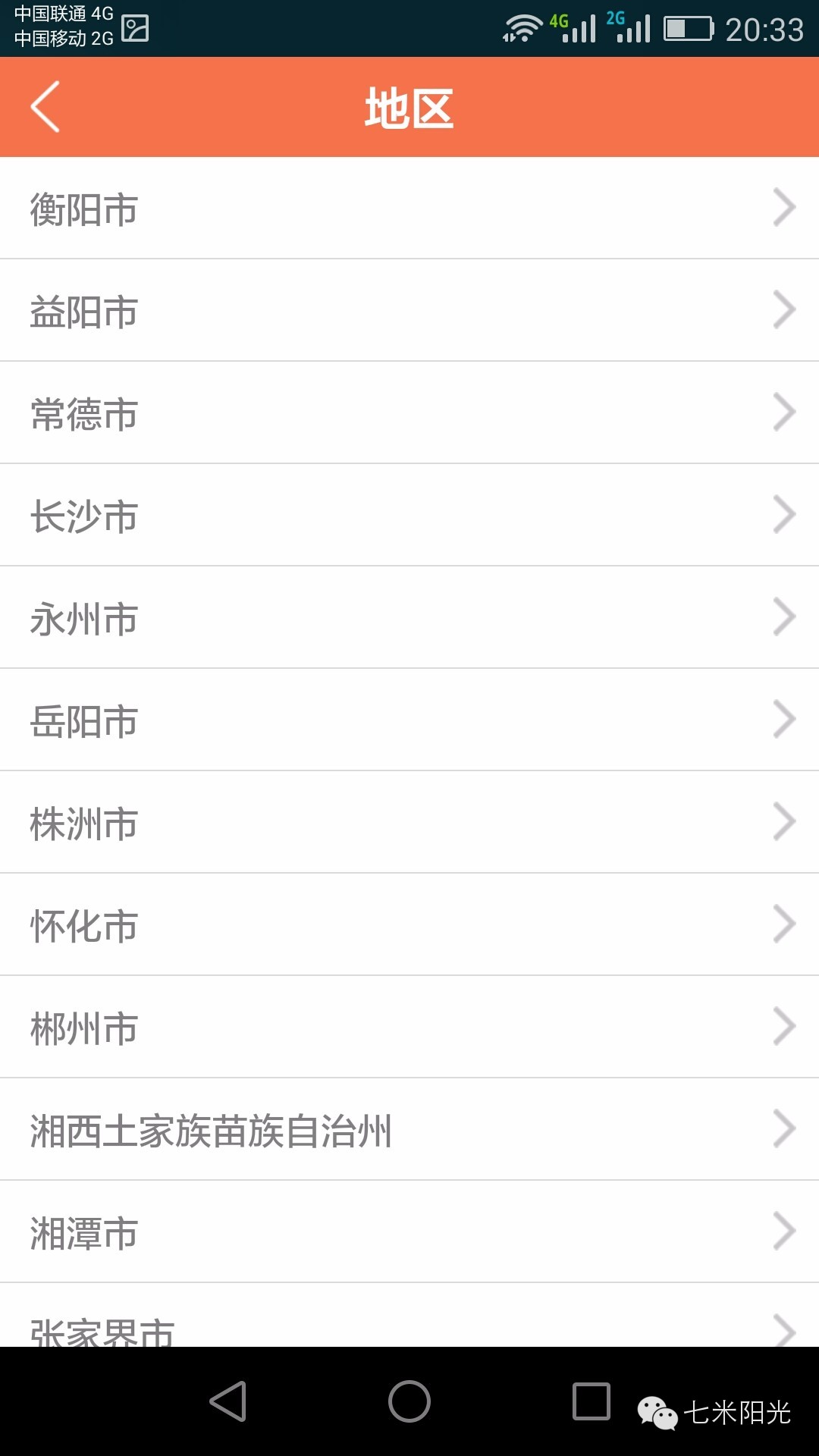Choose 常德市 as the region
Screen dimensions: 819x1456
[409, 413]
